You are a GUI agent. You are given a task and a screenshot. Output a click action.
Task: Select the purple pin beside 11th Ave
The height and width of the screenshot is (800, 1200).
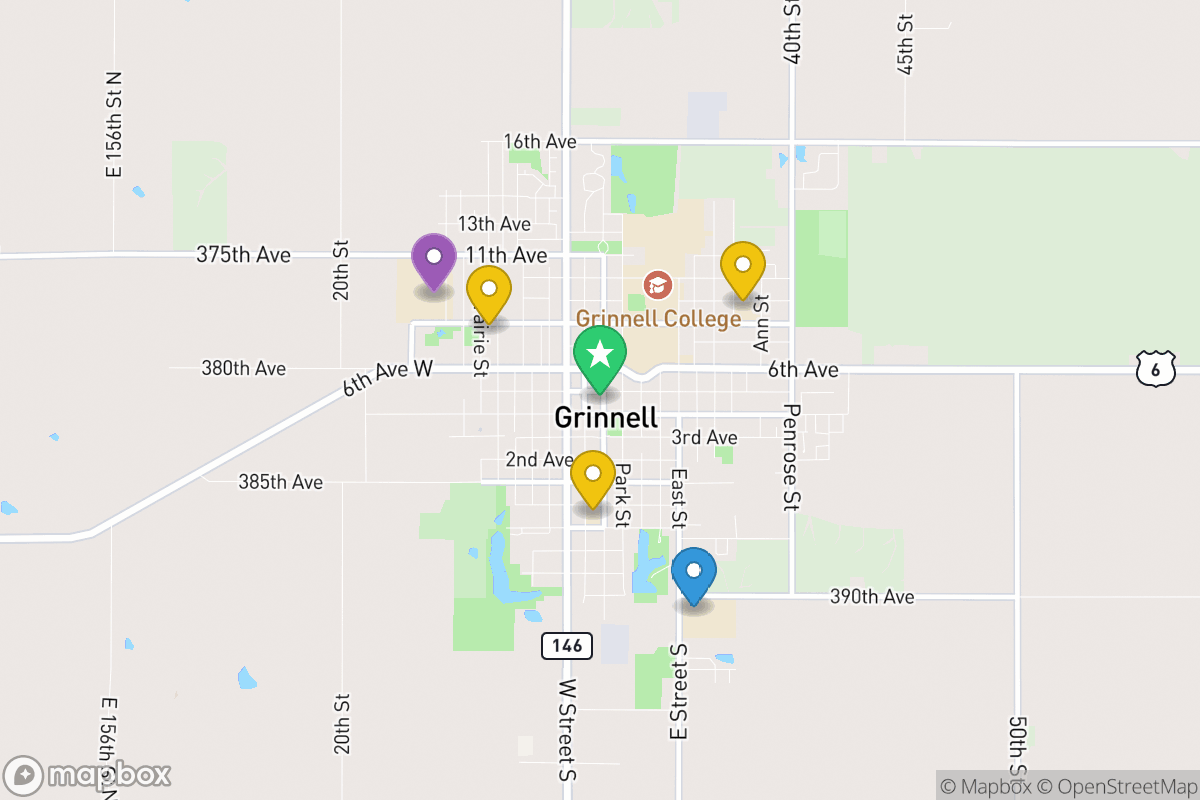434,260
